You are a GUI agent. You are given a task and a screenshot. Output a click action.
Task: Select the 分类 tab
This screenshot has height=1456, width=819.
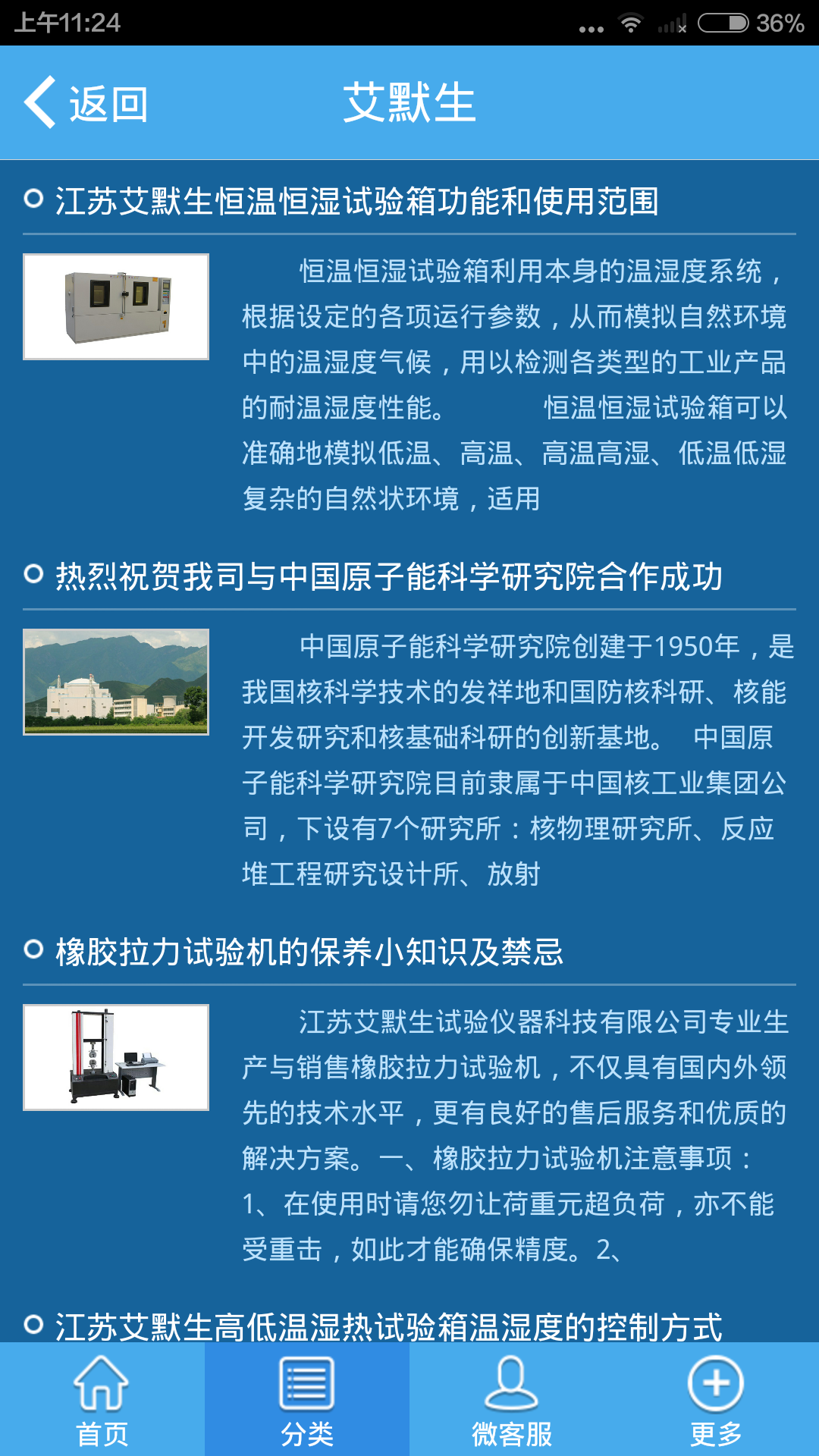(307, 1401)
